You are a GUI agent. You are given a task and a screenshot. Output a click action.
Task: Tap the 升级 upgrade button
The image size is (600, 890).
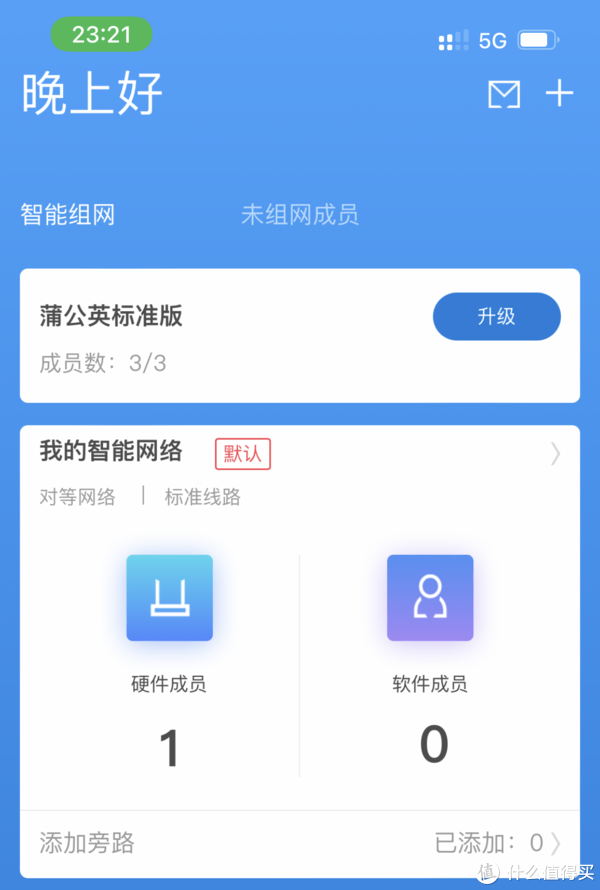(x=496, y=317)
